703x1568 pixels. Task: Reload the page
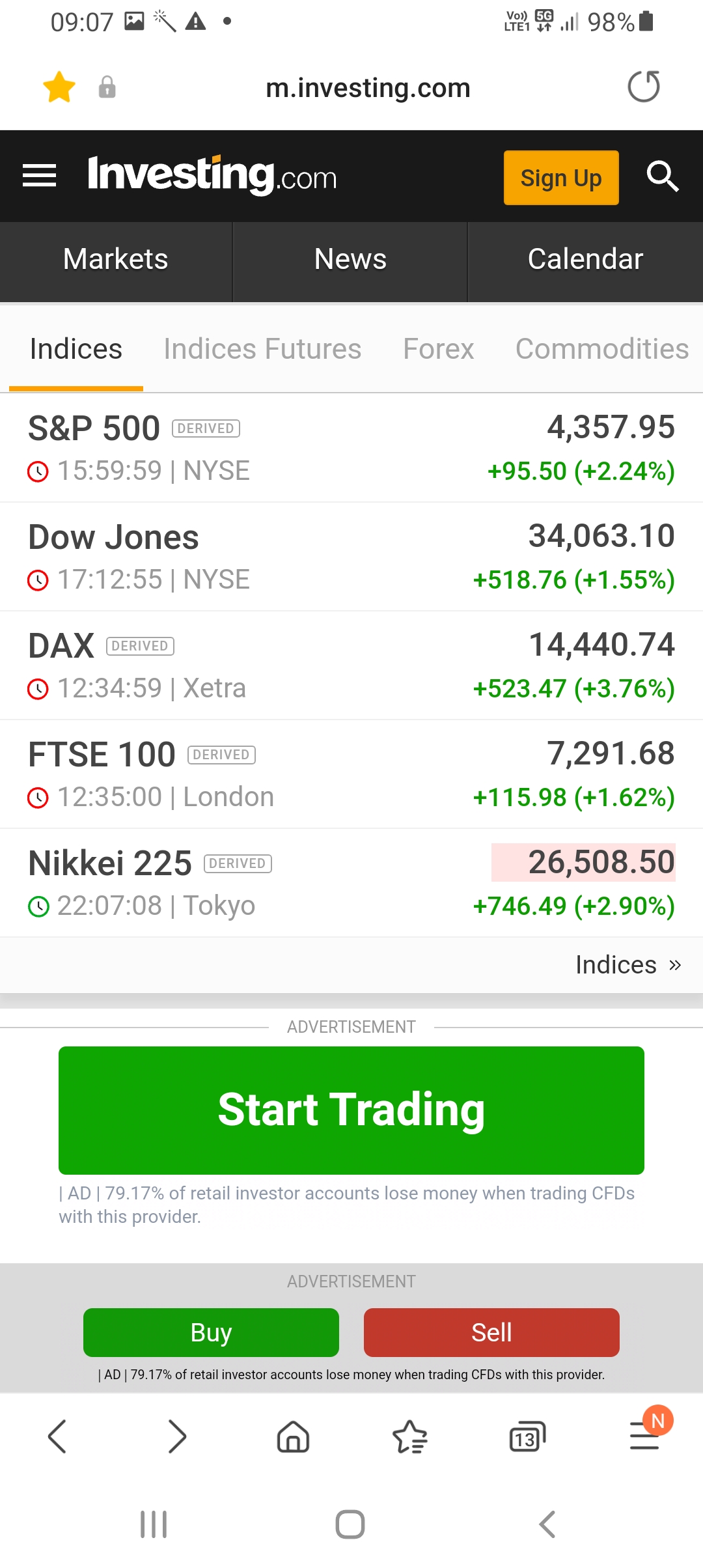(x=644, y=87)
